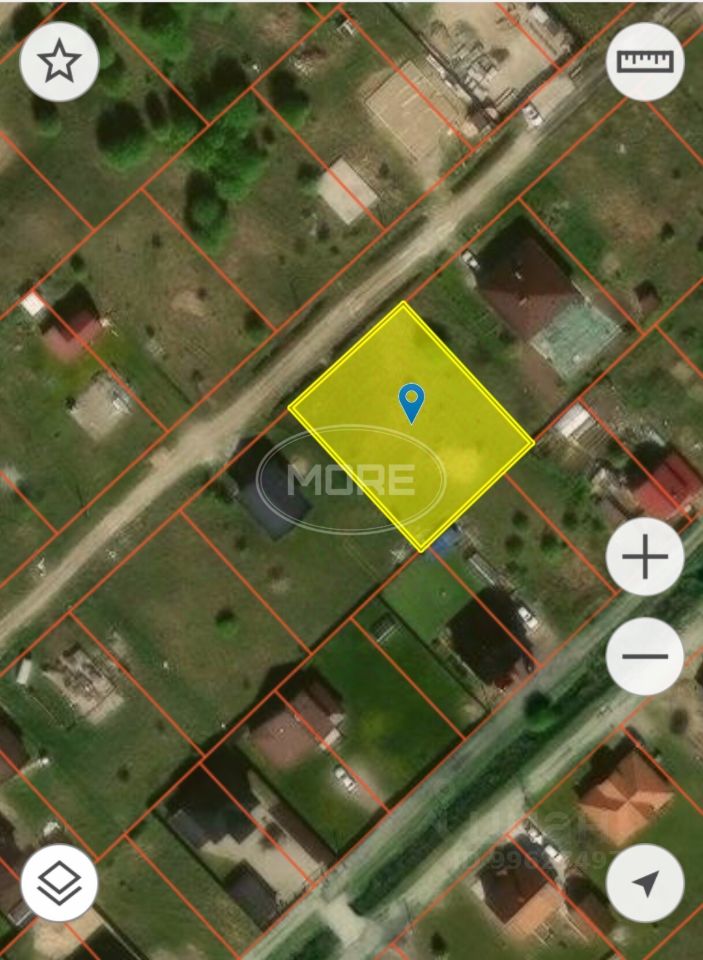Zoom in with the plus button
703x960 pixels.
(645, 557)
